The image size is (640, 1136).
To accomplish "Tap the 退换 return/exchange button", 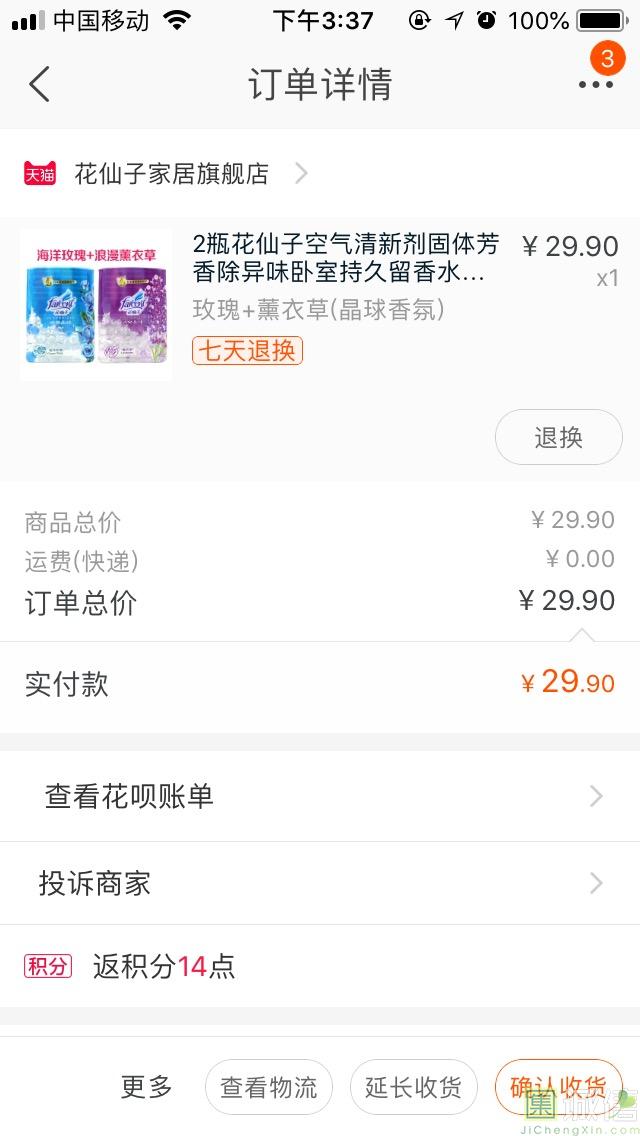I will click(558, 437).
